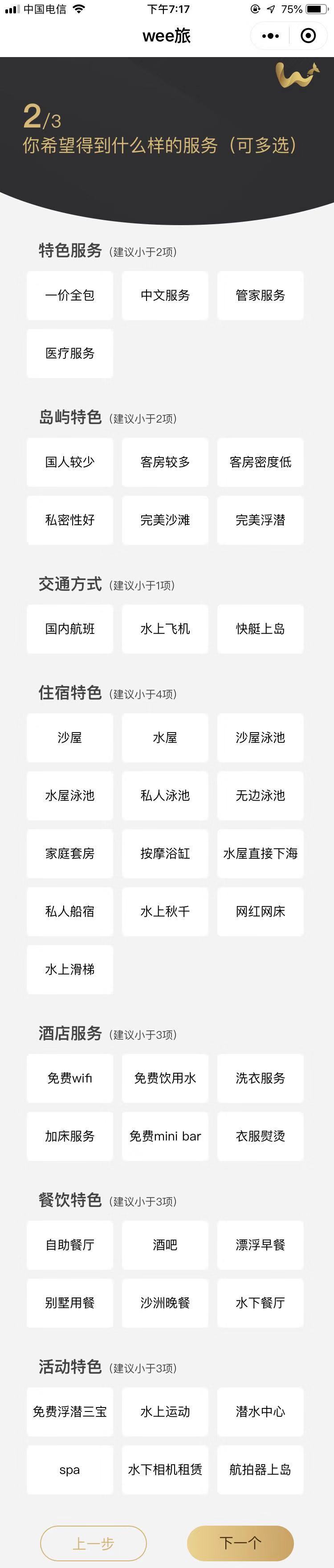Select 漂浮早餐 dining feature
The image size is (334, 1568).
pos(261,1245)
